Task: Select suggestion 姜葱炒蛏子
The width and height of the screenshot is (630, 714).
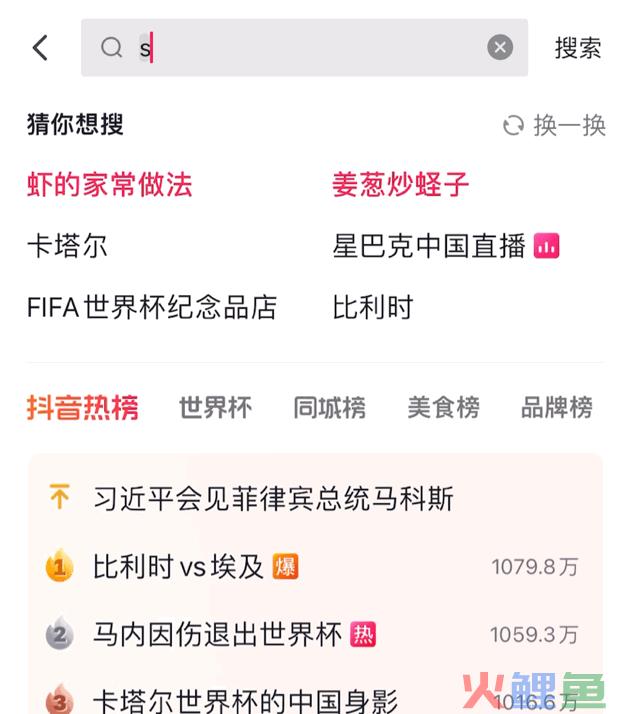Action: [401, 185]
